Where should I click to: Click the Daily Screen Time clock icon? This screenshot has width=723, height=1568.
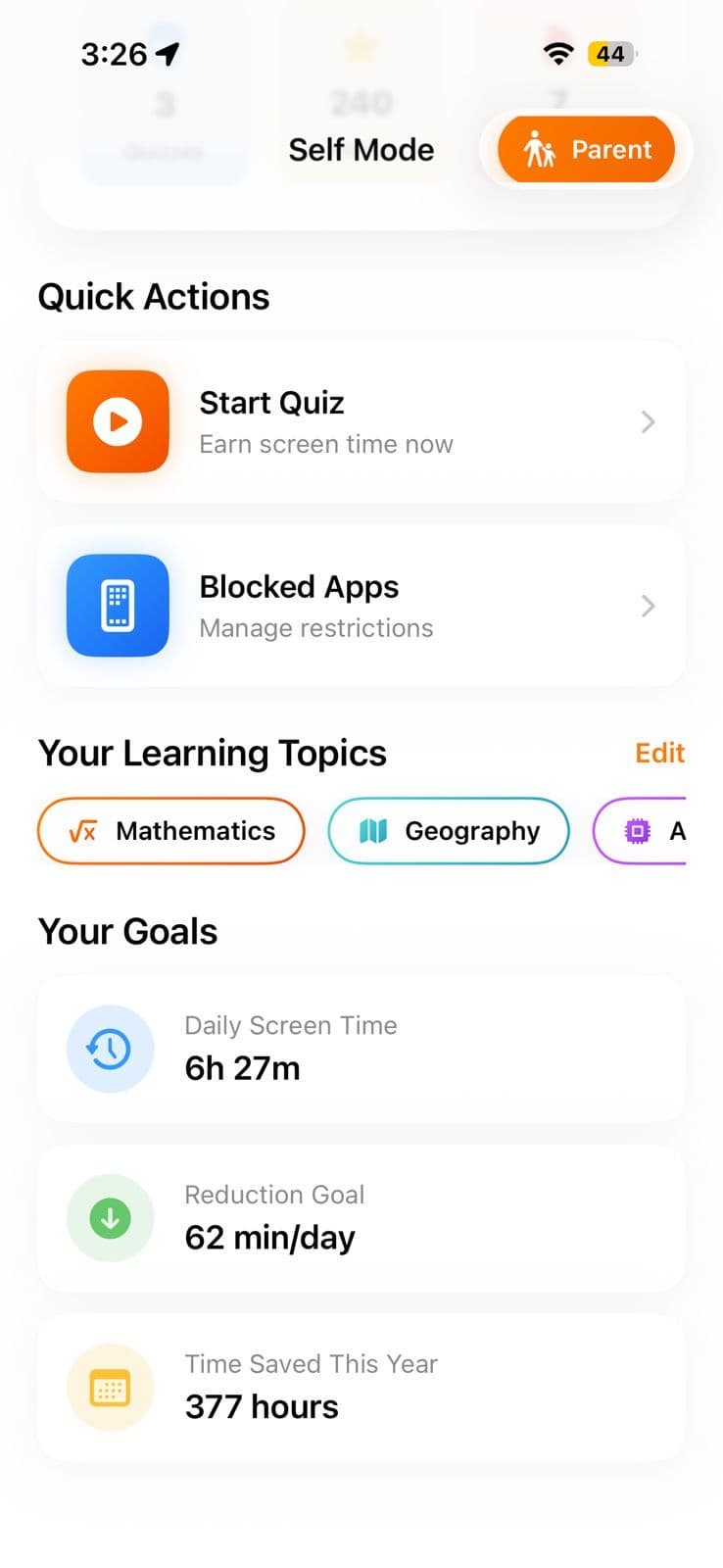[x=110, y=1048]
